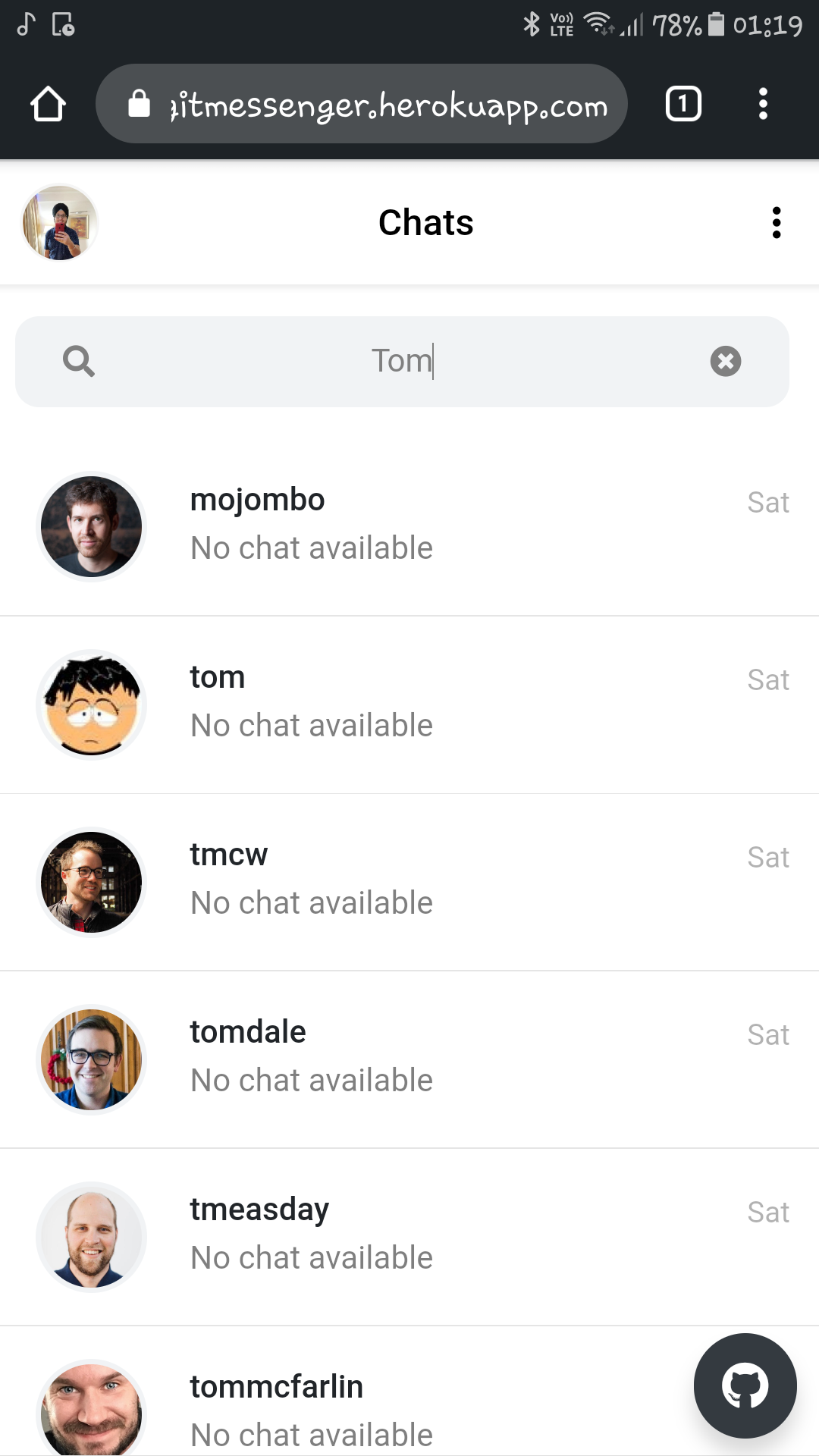
Task: Open the browser tab switcher
Action: click(682, 104)
